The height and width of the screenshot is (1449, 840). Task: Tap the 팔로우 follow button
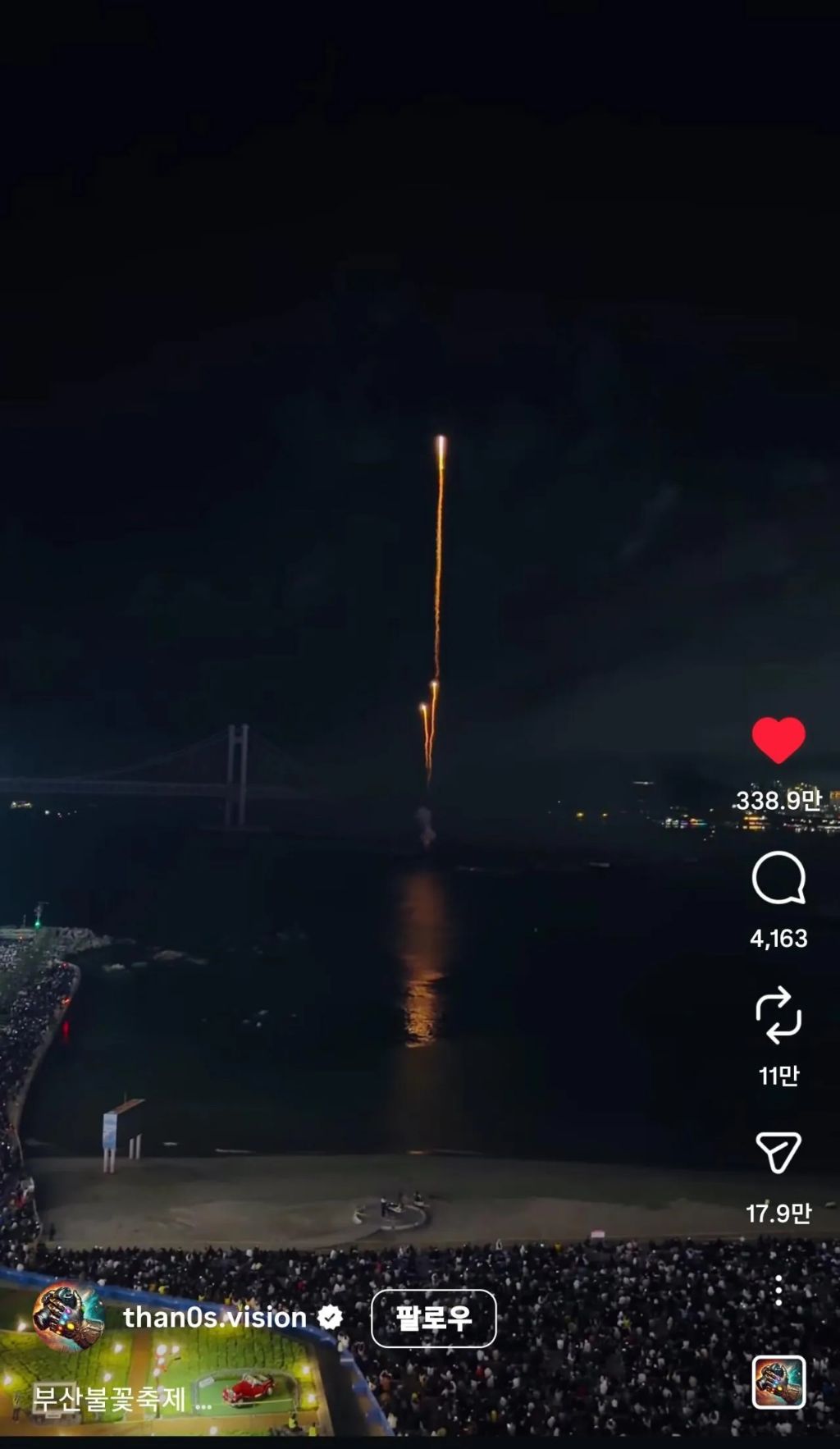[433, 1319]
